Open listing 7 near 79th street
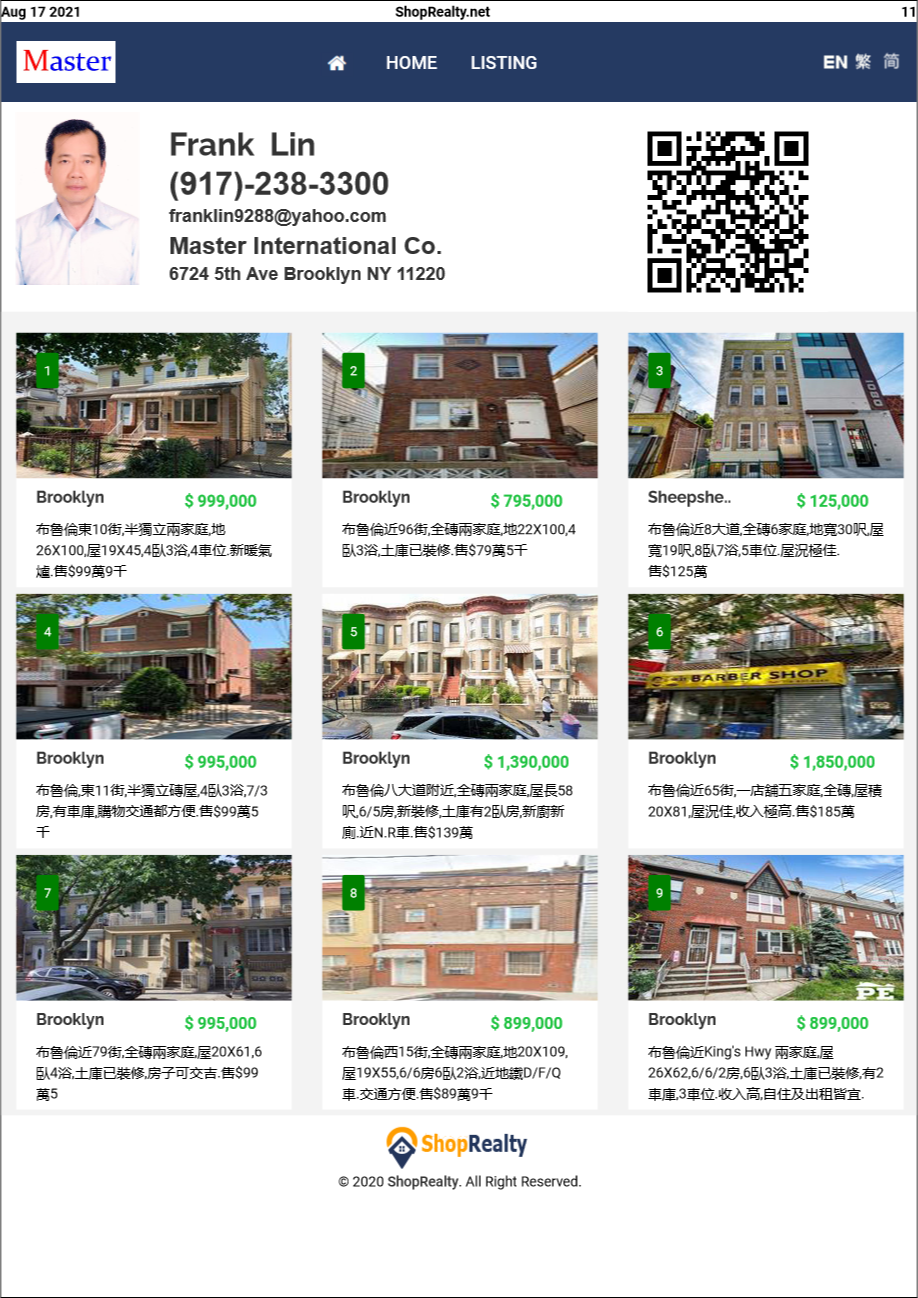The width and height of the screenshot is (918, 1298). 154,928
